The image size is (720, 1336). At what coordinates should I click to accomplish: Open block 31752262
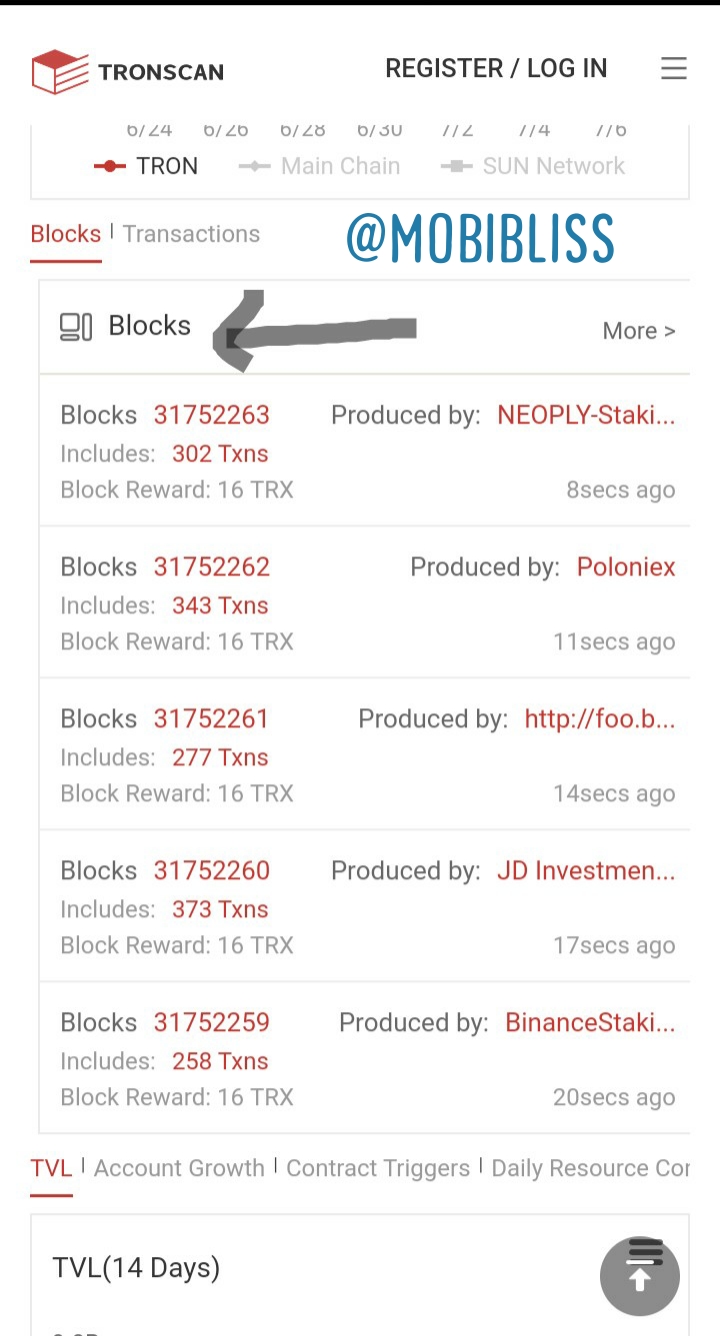pos(211,567)
